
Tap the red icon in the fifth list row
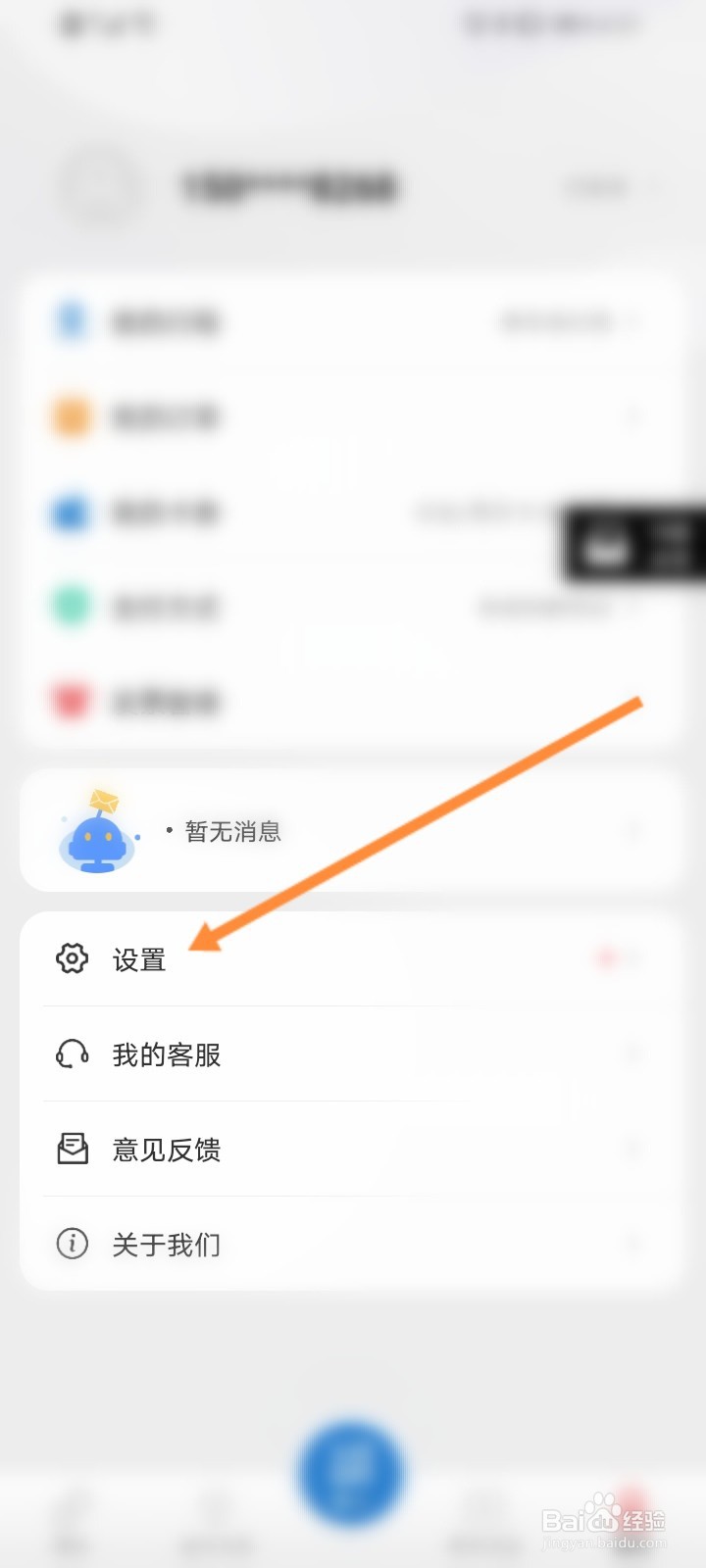point(70,701)
